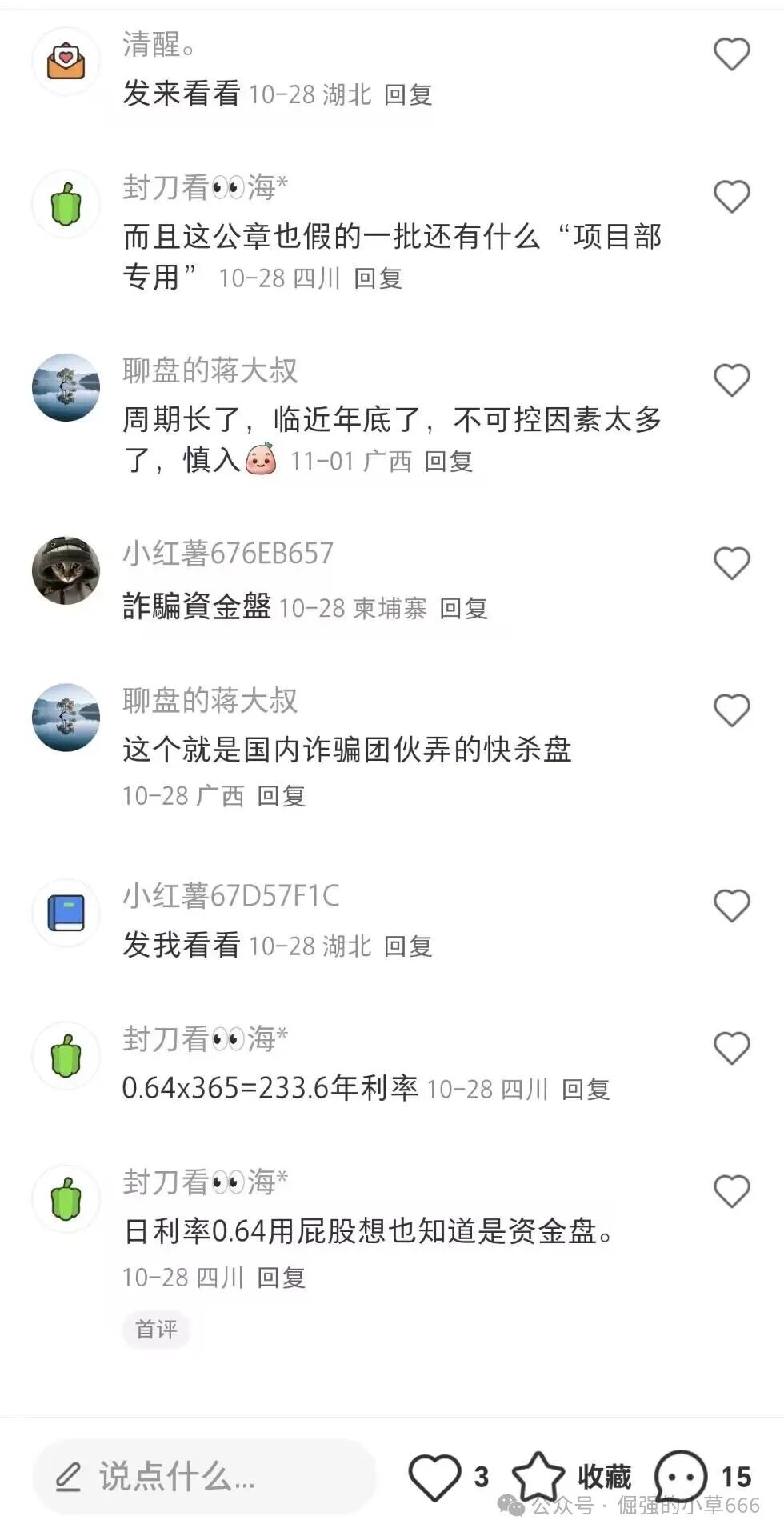
Task: Reply to the "0.64x365=233.6年利率" comment
Action: [586, 1089]
